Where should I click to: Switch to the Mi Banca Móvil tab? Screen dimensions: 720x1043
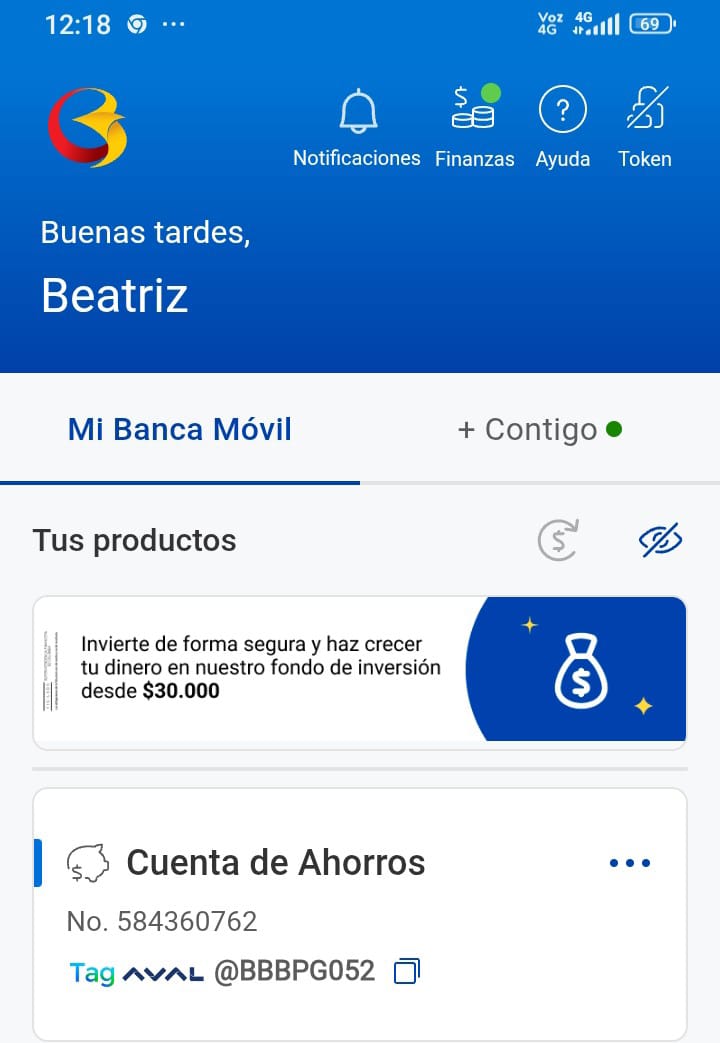click(180, 430)
